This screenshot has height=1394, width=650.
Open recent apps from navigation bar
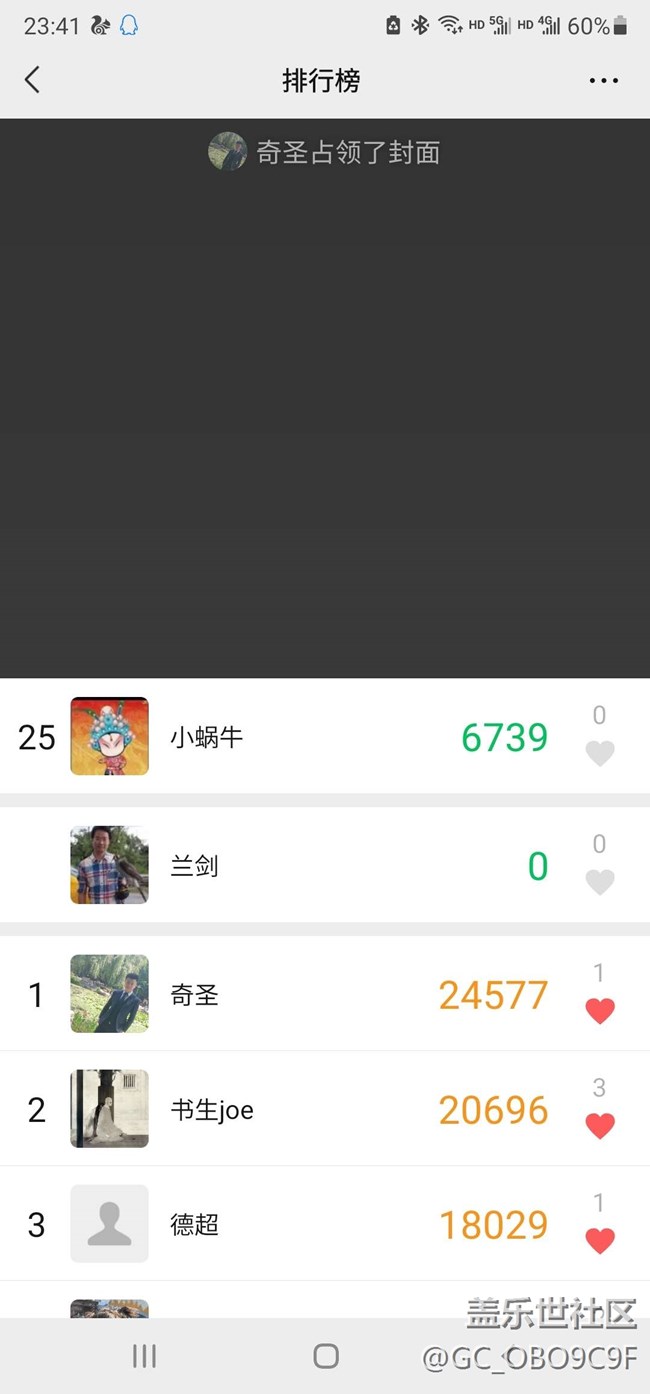tap(144, 1356)
